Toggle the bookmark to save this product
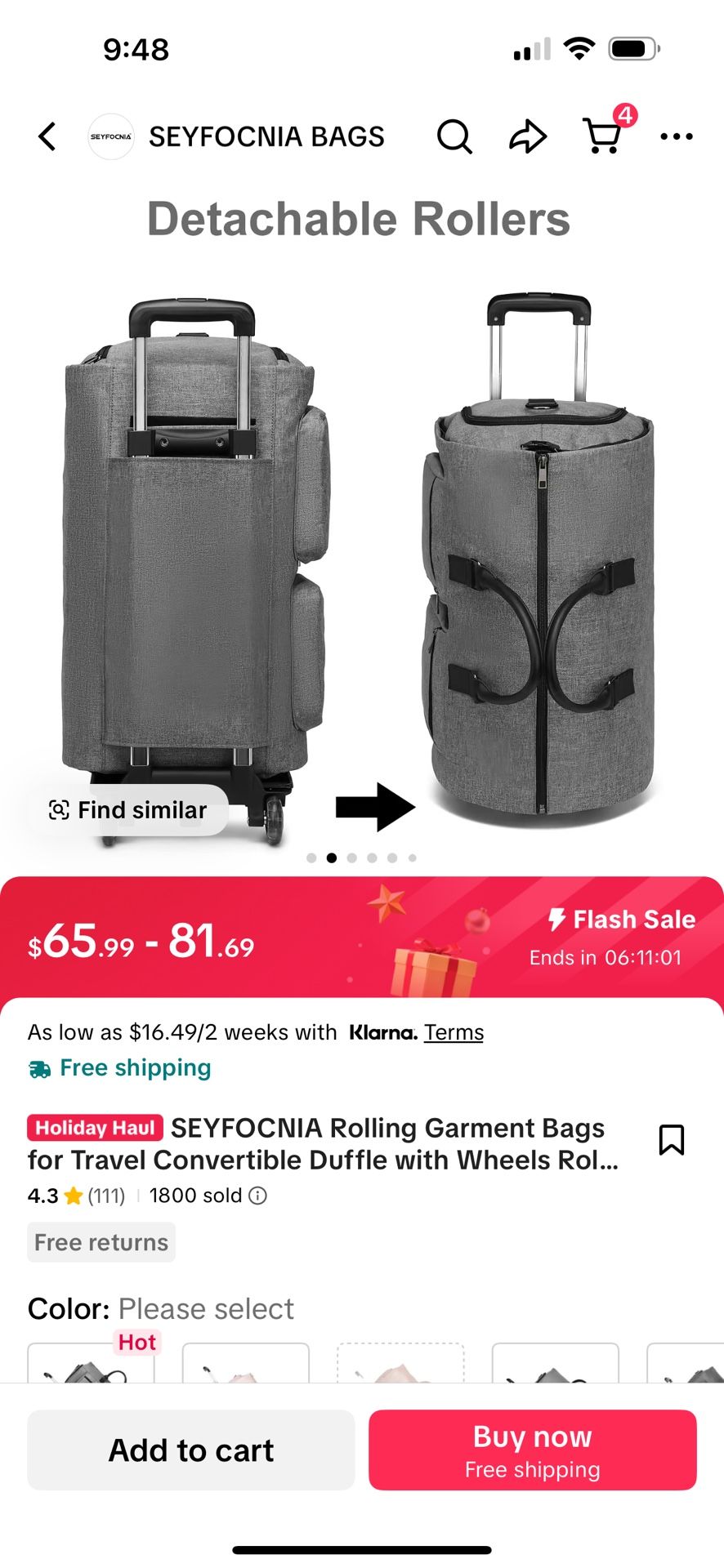 [672, 1139]
